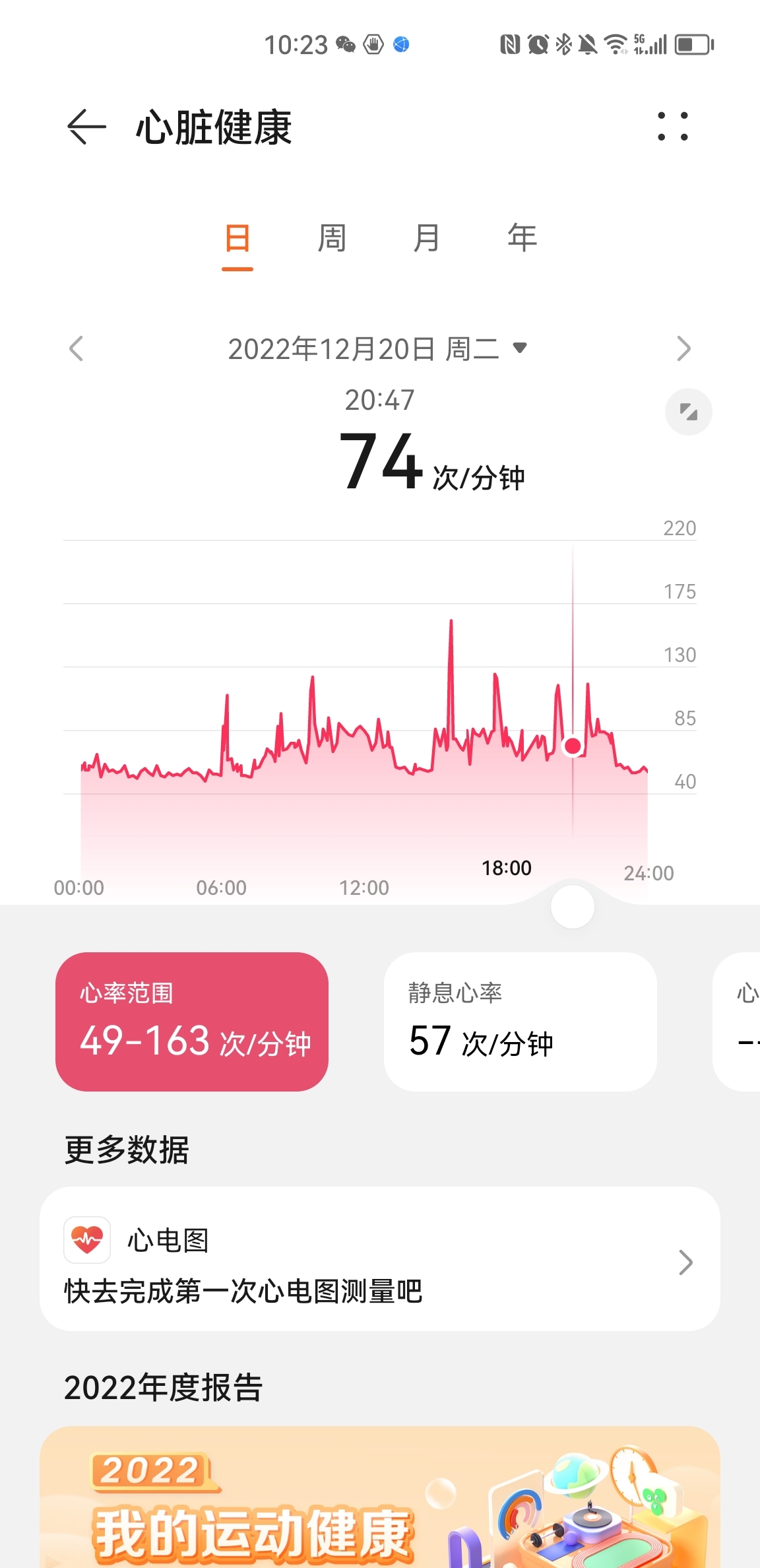
Task: Open the 心电图 row
Action: pos(380,1259)
